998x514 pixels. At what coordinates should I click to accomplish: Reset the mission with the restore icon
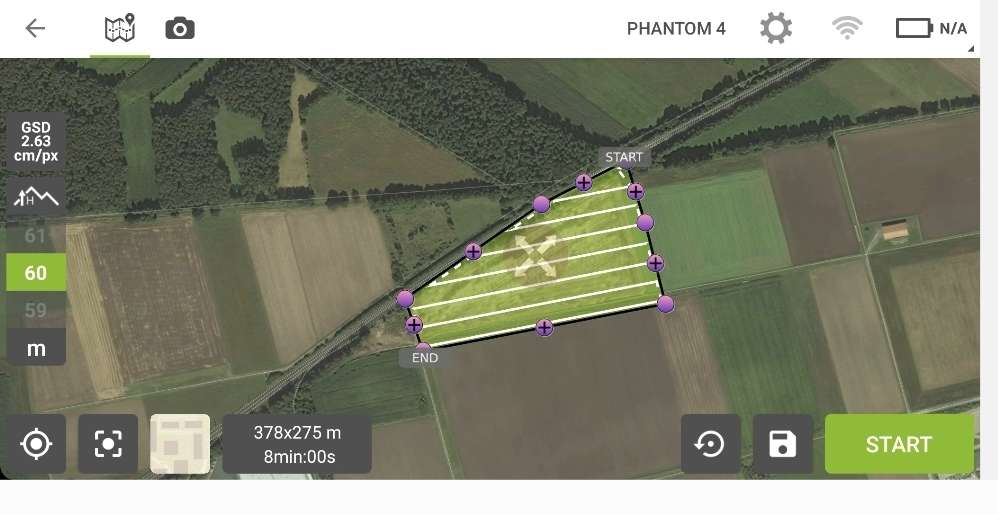(710, 444)
